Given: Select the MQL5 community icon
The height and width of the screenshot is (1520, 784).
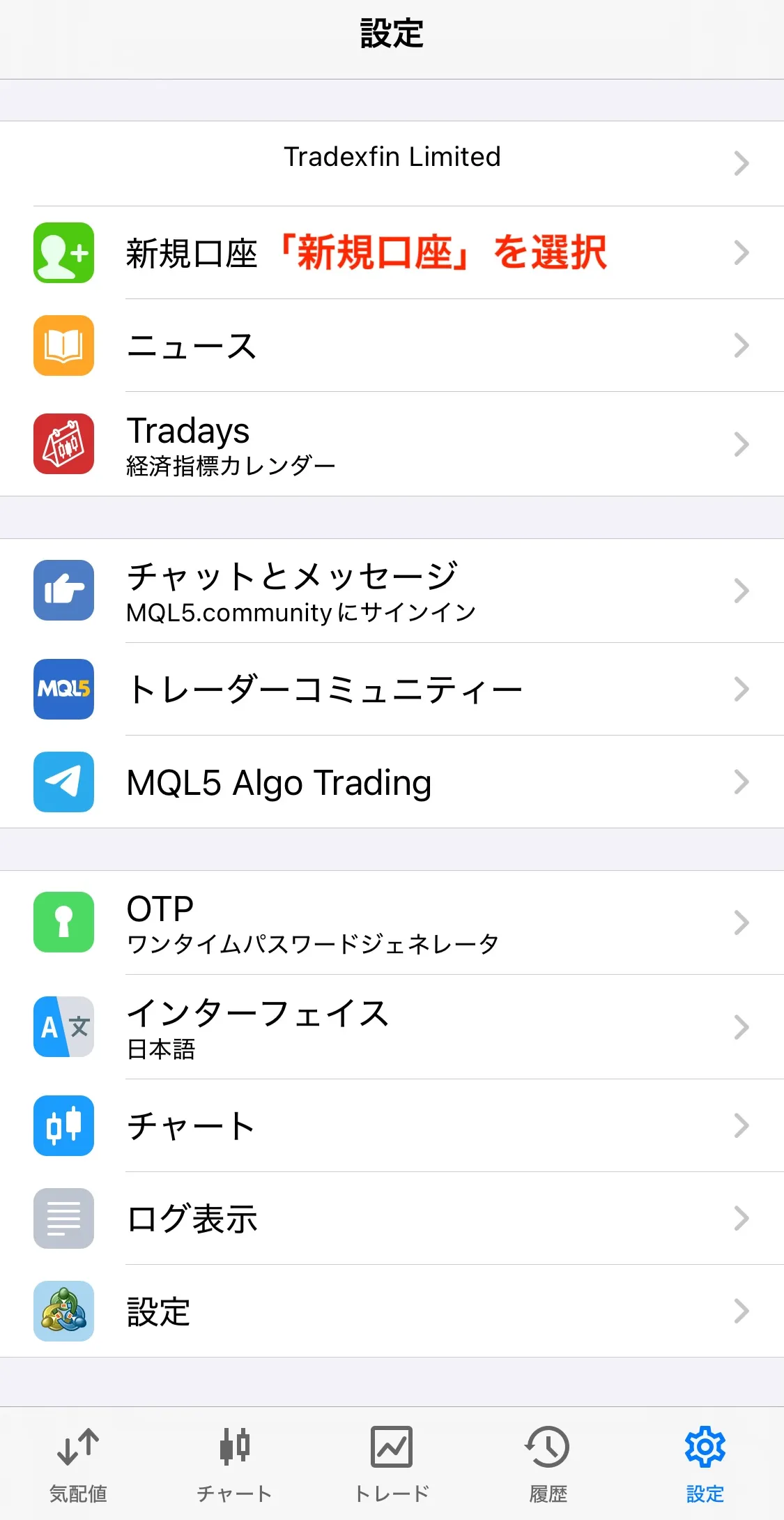Looking at the screenshot, I should point(63,690).
